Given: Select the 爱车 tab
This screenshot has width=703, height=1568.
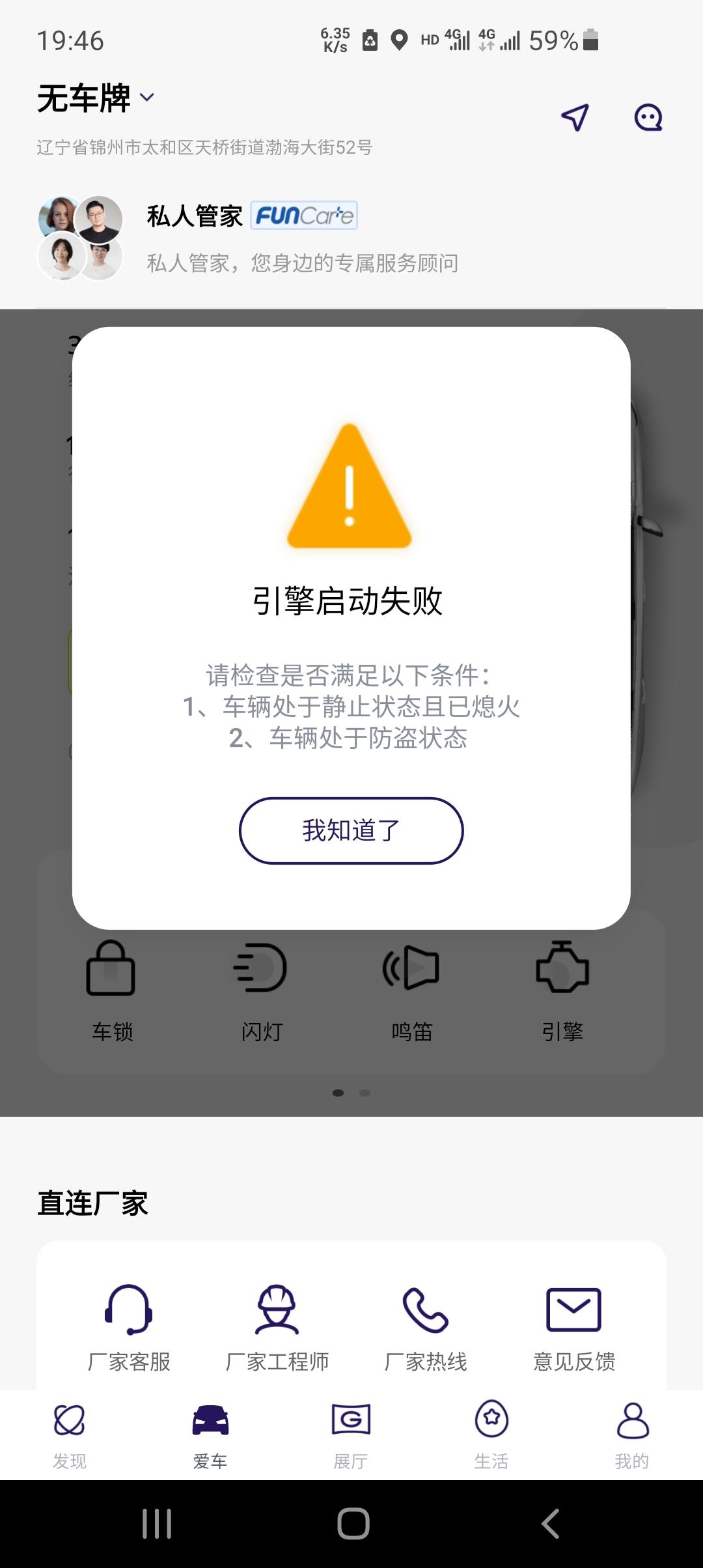Looking at the screenshot, I should tap(210, 1435).
